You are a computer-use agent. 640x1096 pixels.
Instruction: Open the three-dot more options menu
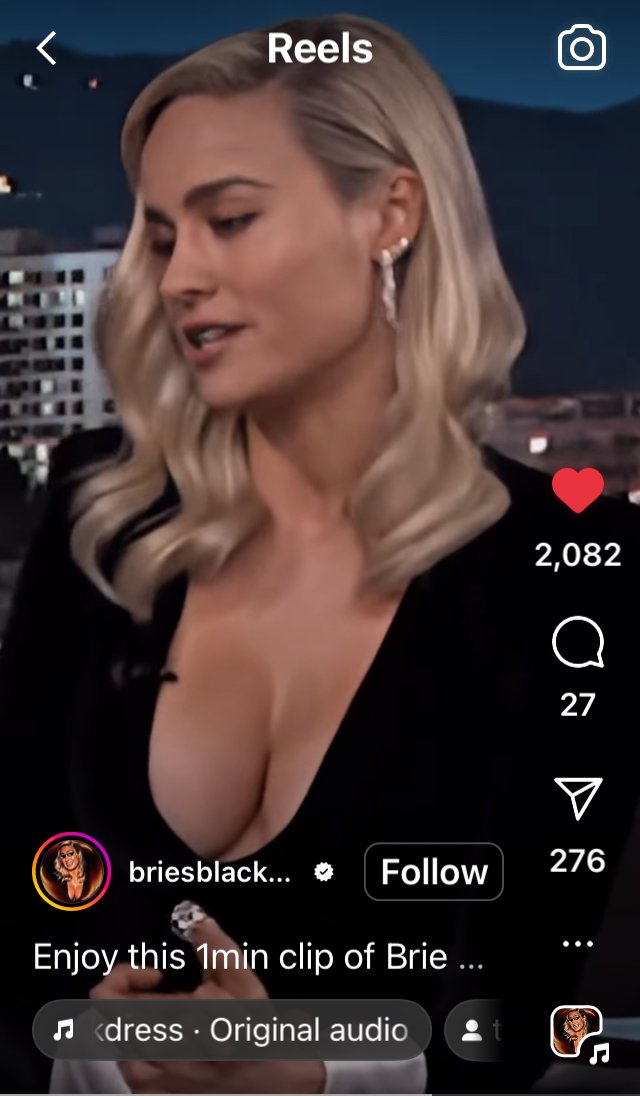click(578, 944)
